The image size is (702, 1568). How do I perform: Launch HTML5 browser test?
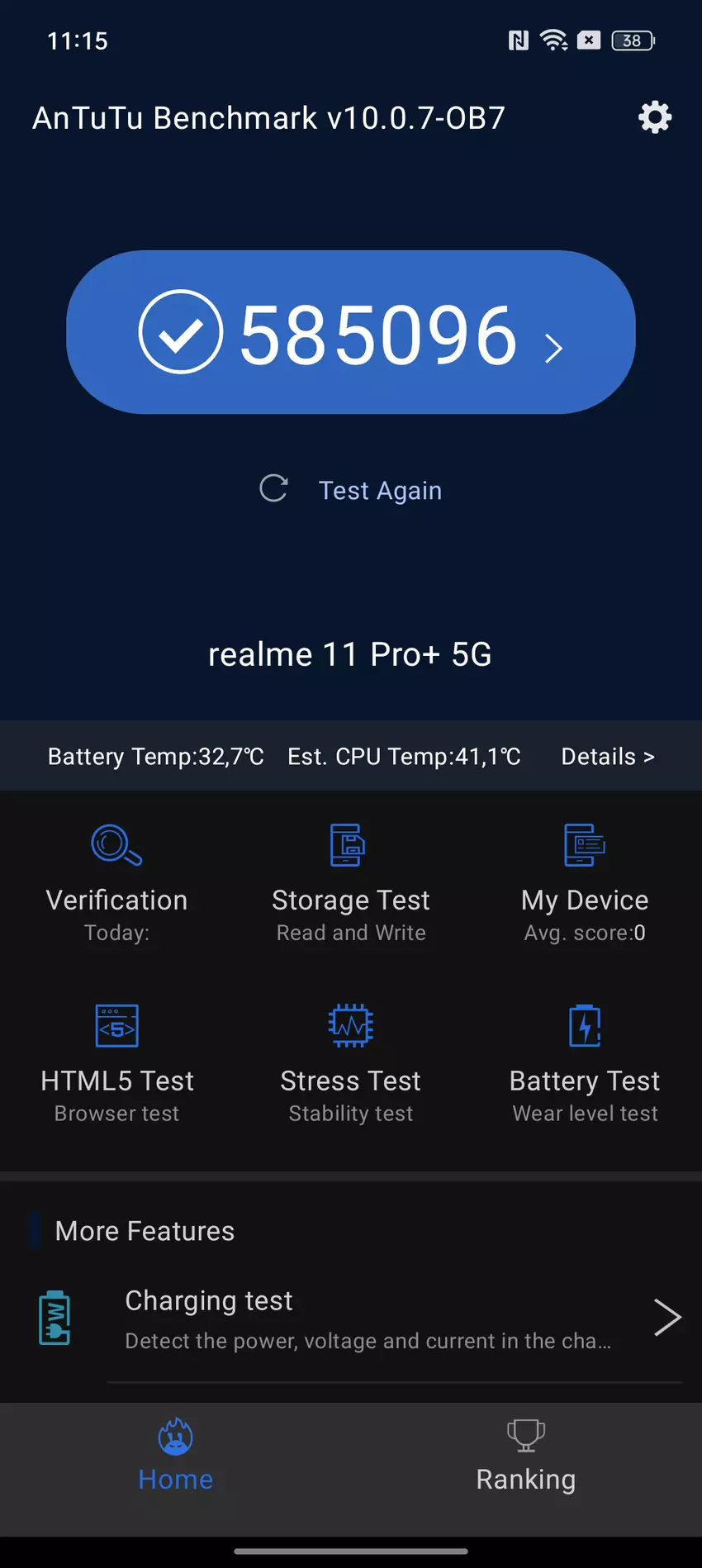pos(116,1062)
